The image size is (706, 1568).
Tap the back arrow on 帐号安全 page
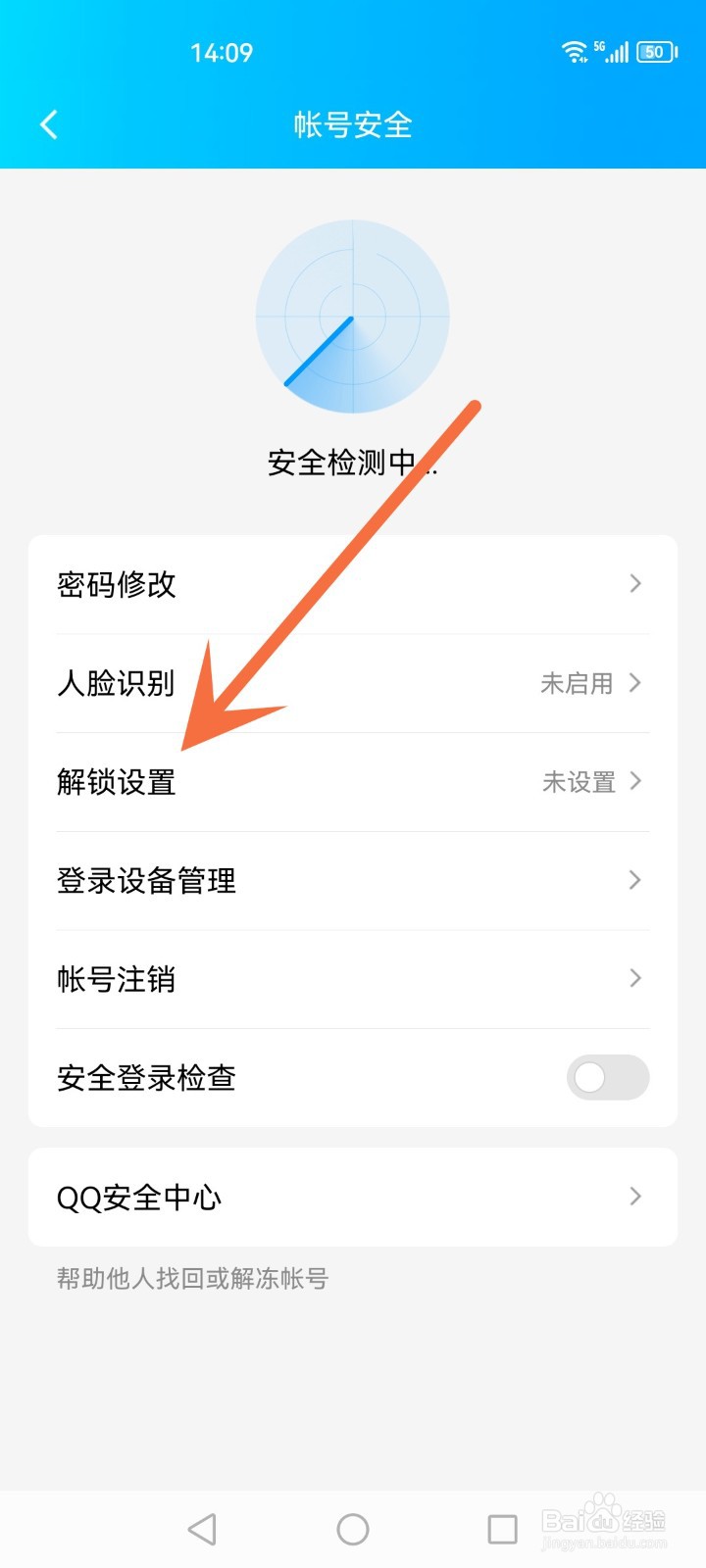[47, 124]
